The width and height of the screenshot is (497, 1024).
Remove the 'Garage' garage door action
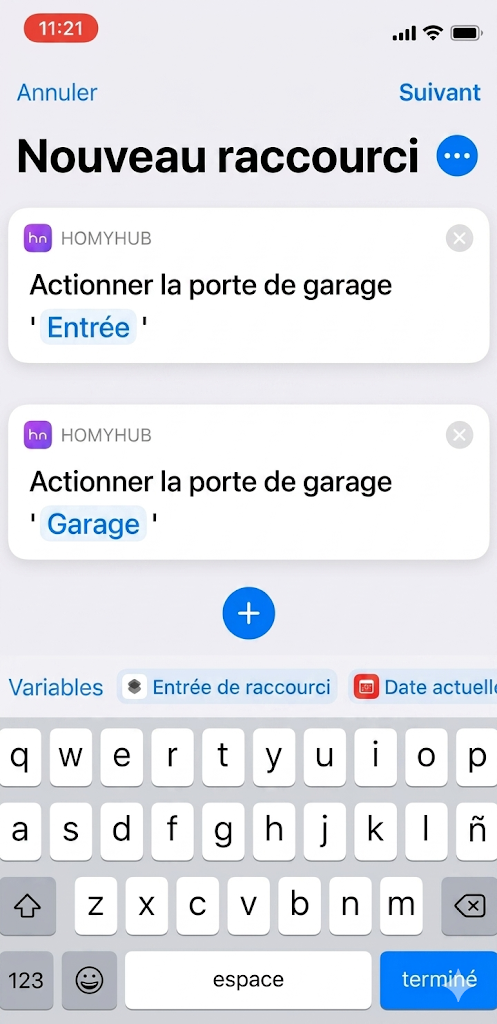pos(459,435)
